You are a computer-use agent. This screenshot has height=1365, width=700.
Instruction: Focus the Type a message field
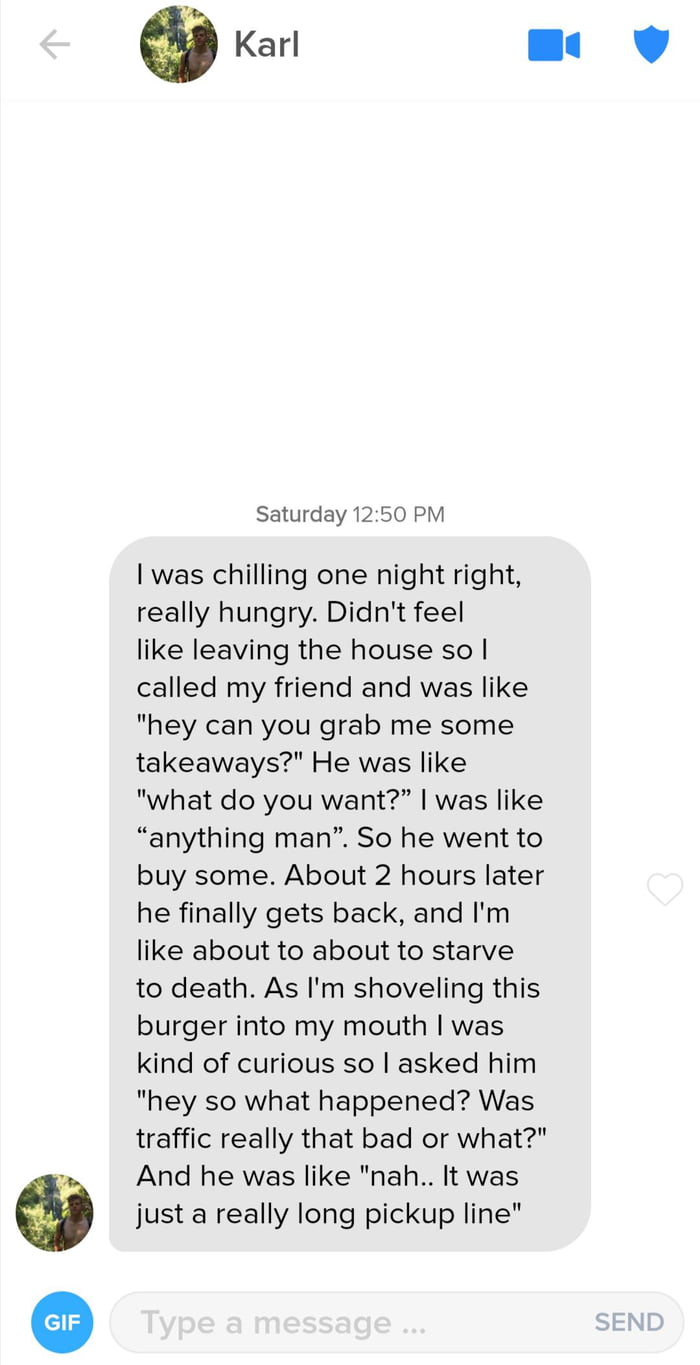point(350,1322)
